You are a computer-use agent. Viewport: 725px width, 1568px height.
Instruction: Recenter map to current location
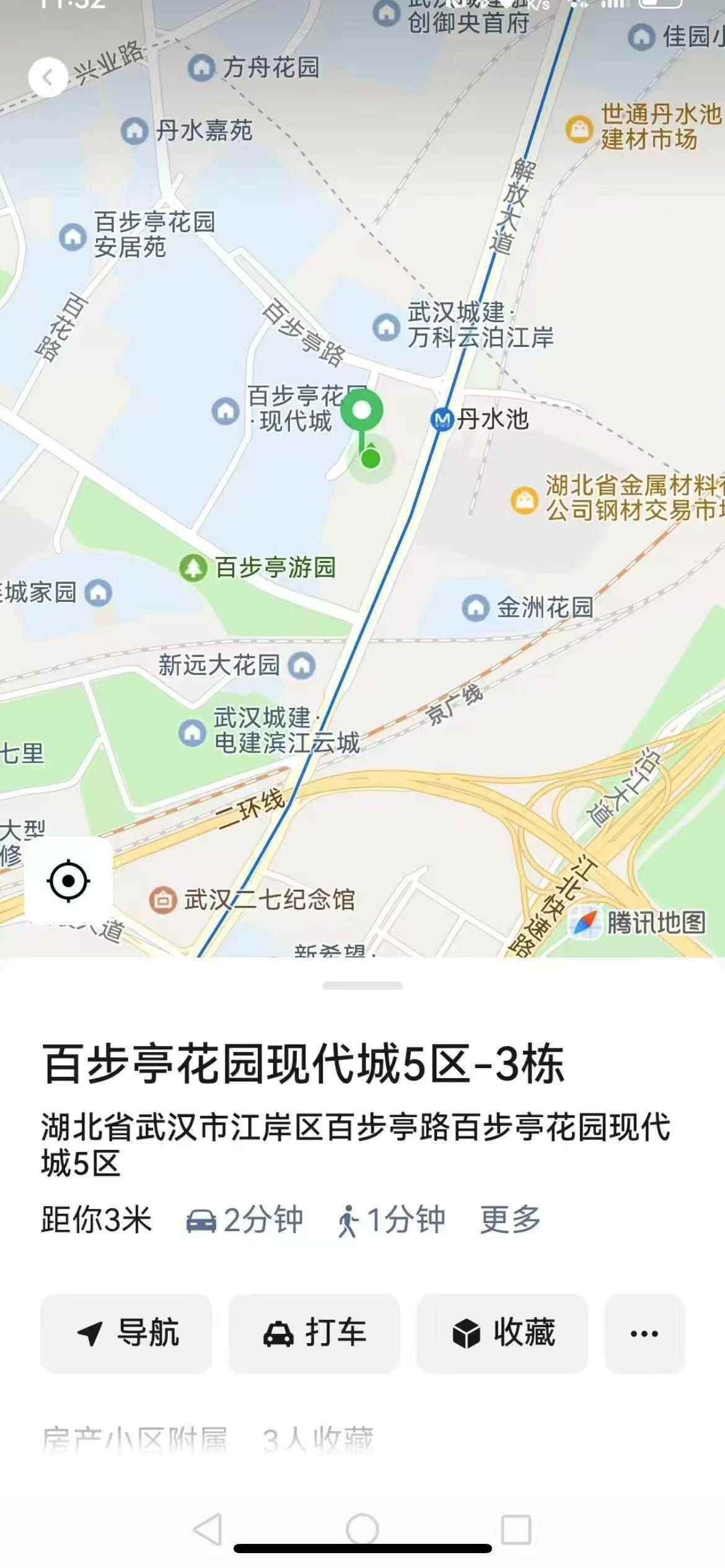(68, 881)
